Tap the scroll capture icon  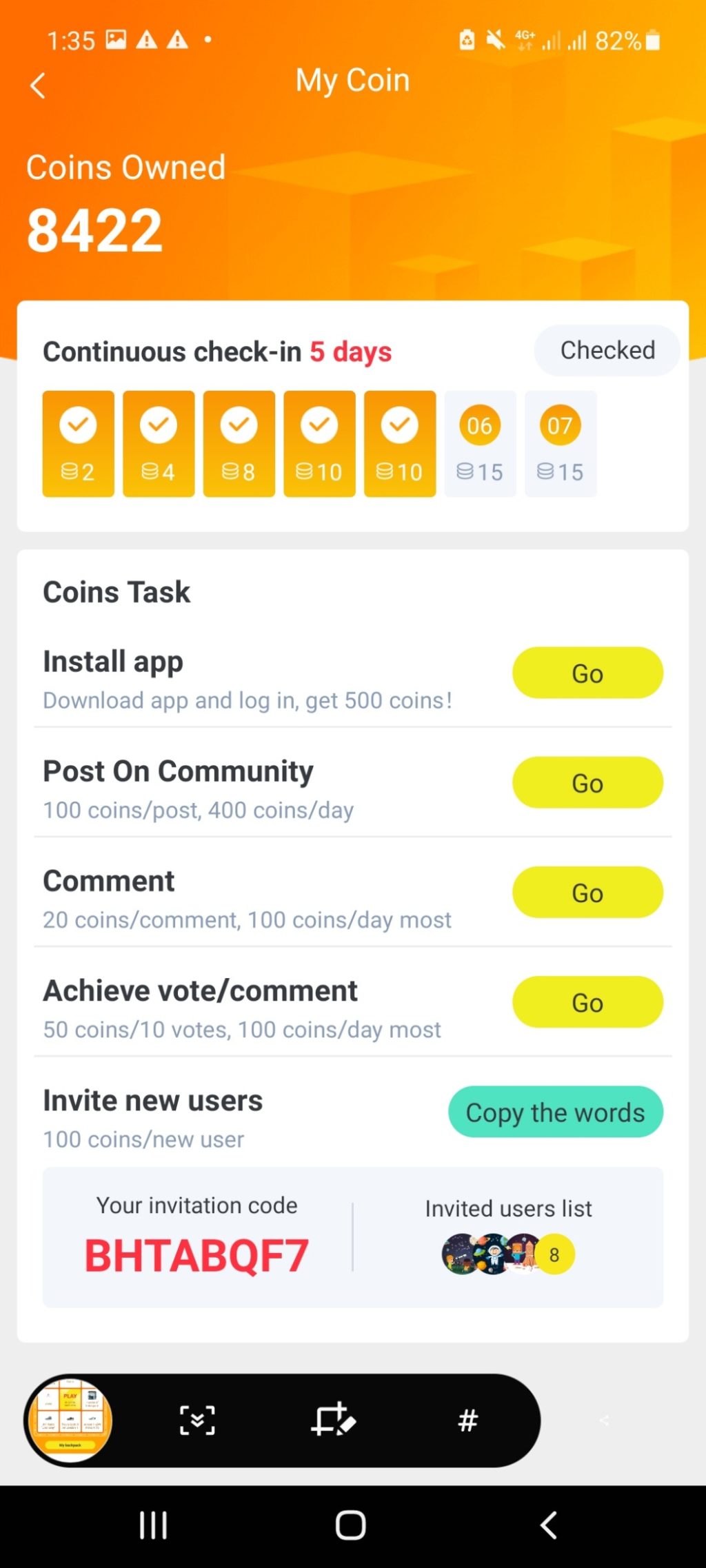pos(197,1421)
